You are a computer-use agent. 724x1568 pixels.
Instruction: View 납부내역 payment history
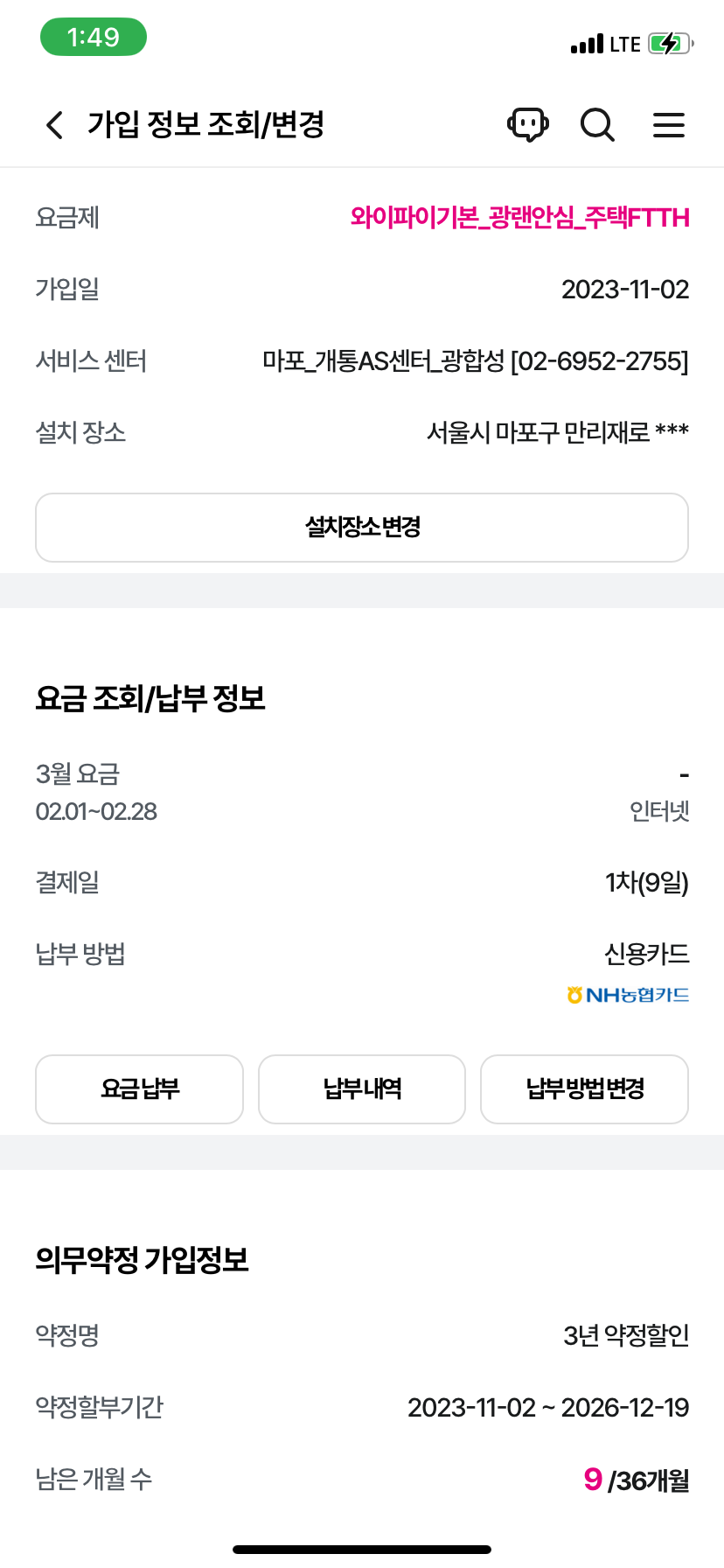(362, 1089)
